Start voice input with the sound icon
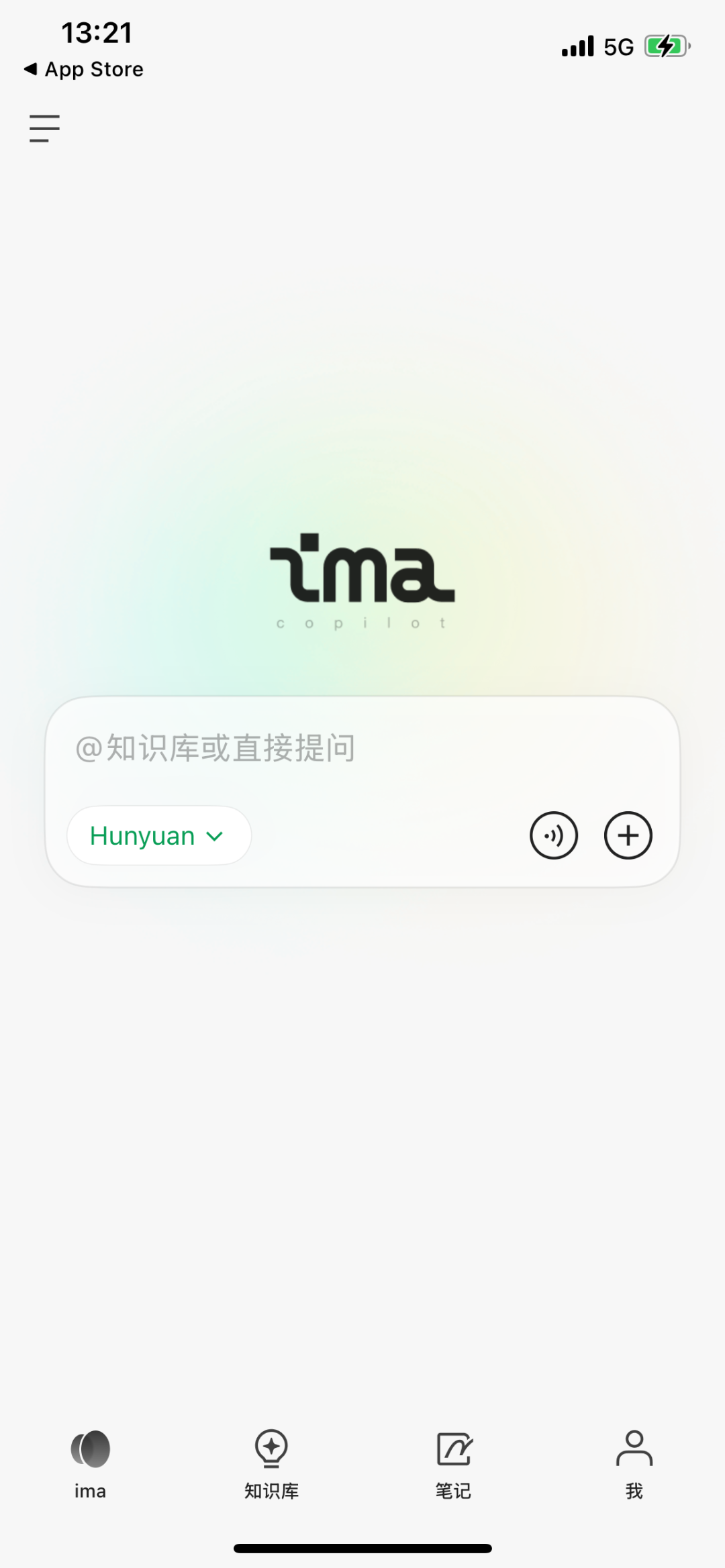The width and height of the screenshot is (725, 1568). click(x=554, y=836)
